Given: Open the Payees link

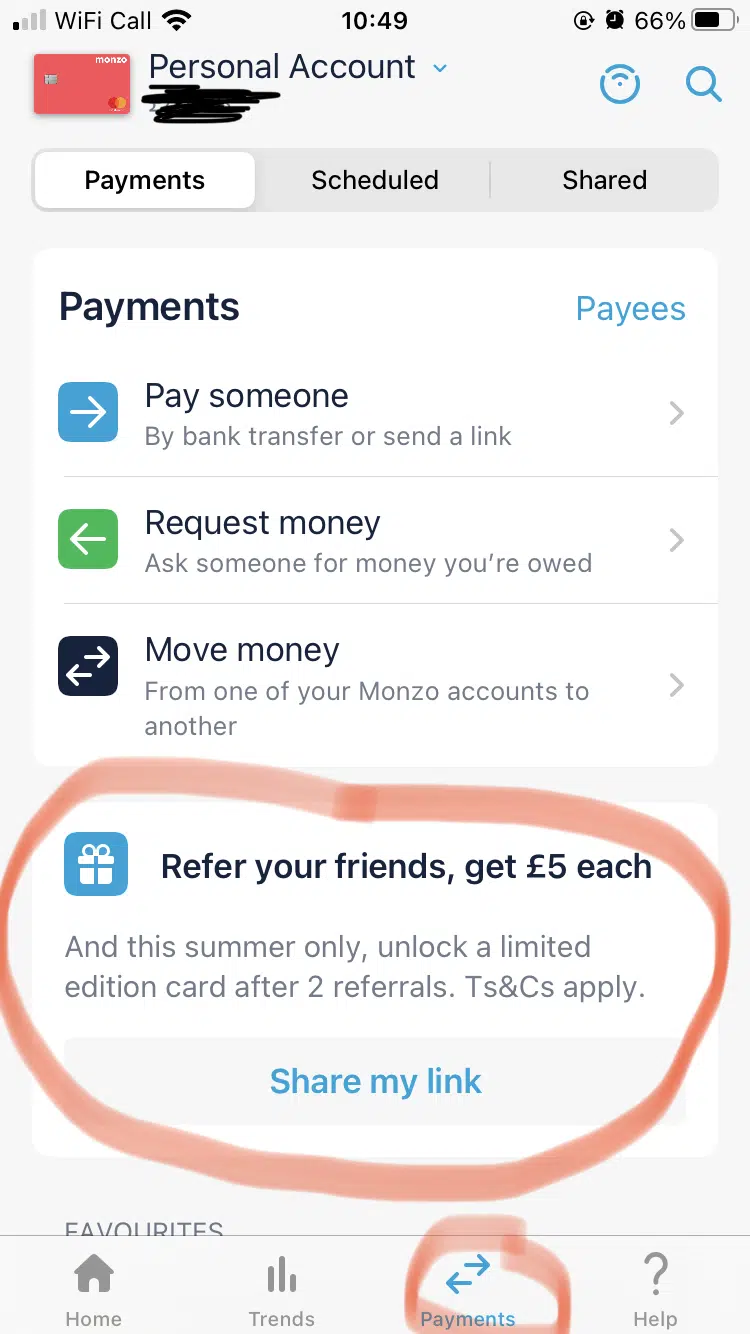Looking at the screenshot, I should [x=630, y=309].
